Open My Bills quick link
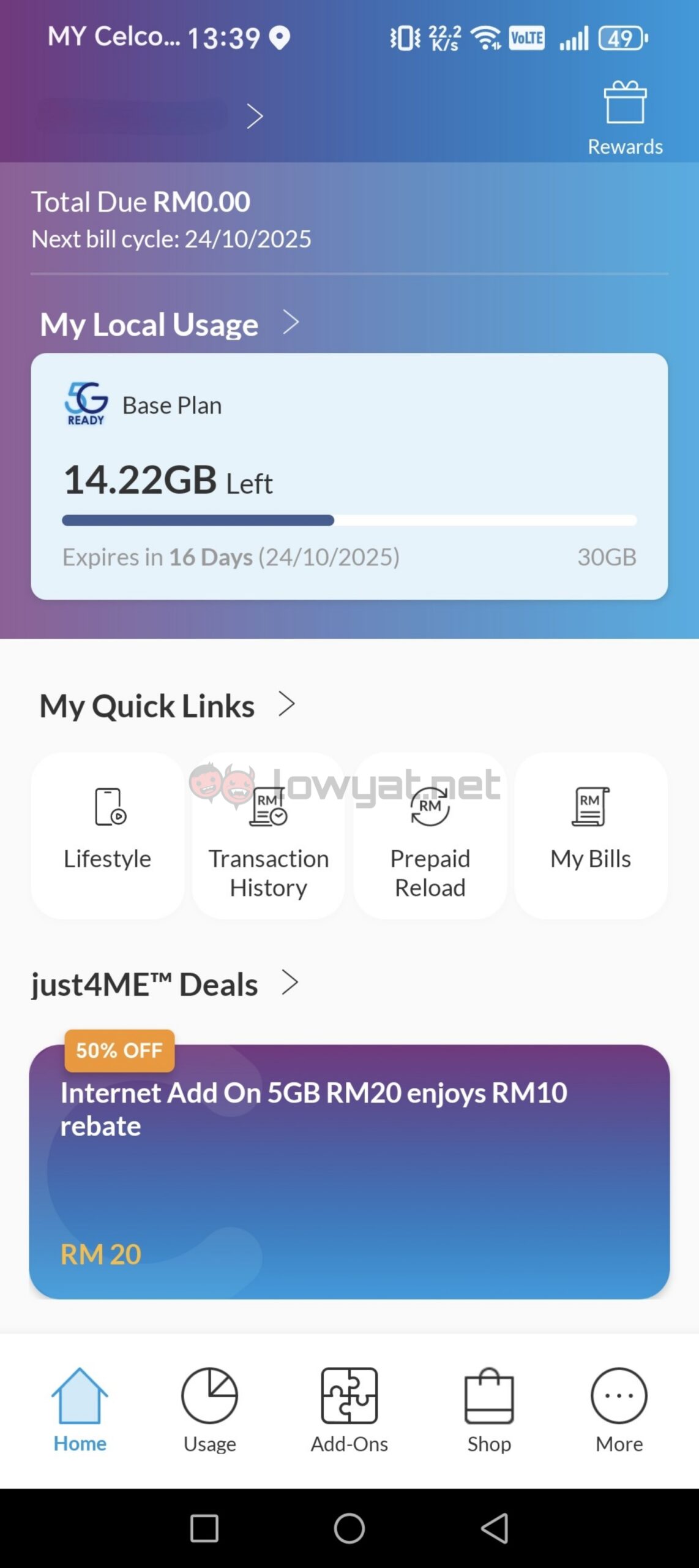Viewport: 699px width, 1568px height. coord(591,835)
